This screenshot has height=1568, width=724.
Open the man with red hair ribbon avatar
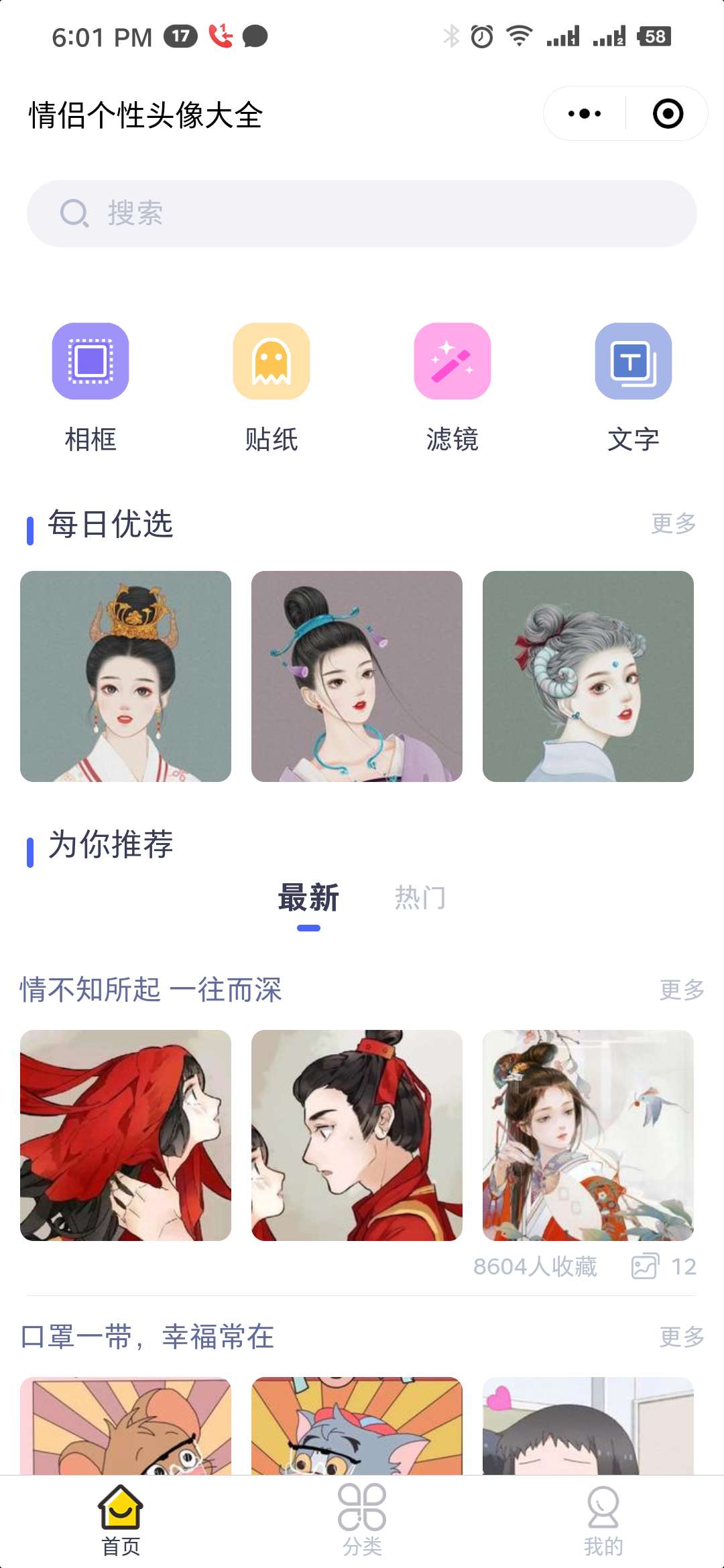[357, 1135]
